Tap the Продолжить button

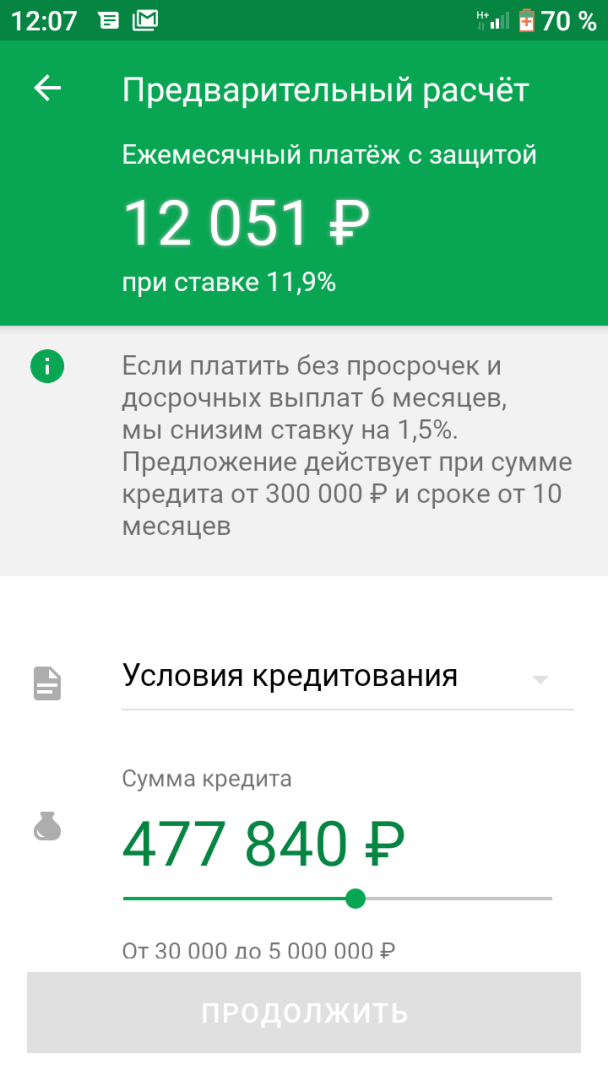click(x=304, y=1012)
